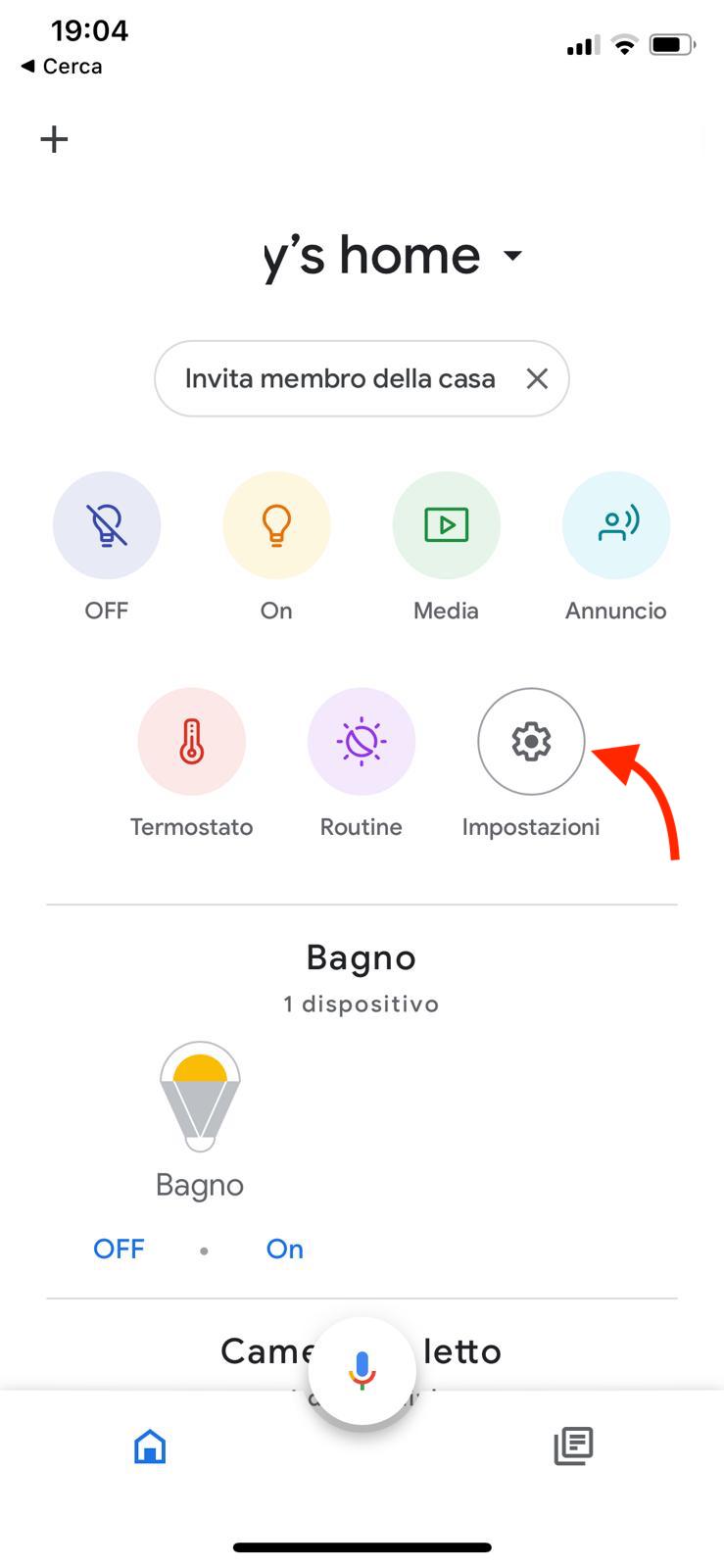Open the Termostato shortcut
Viewport: 724px width, 1568px height.
click(192, 742)
